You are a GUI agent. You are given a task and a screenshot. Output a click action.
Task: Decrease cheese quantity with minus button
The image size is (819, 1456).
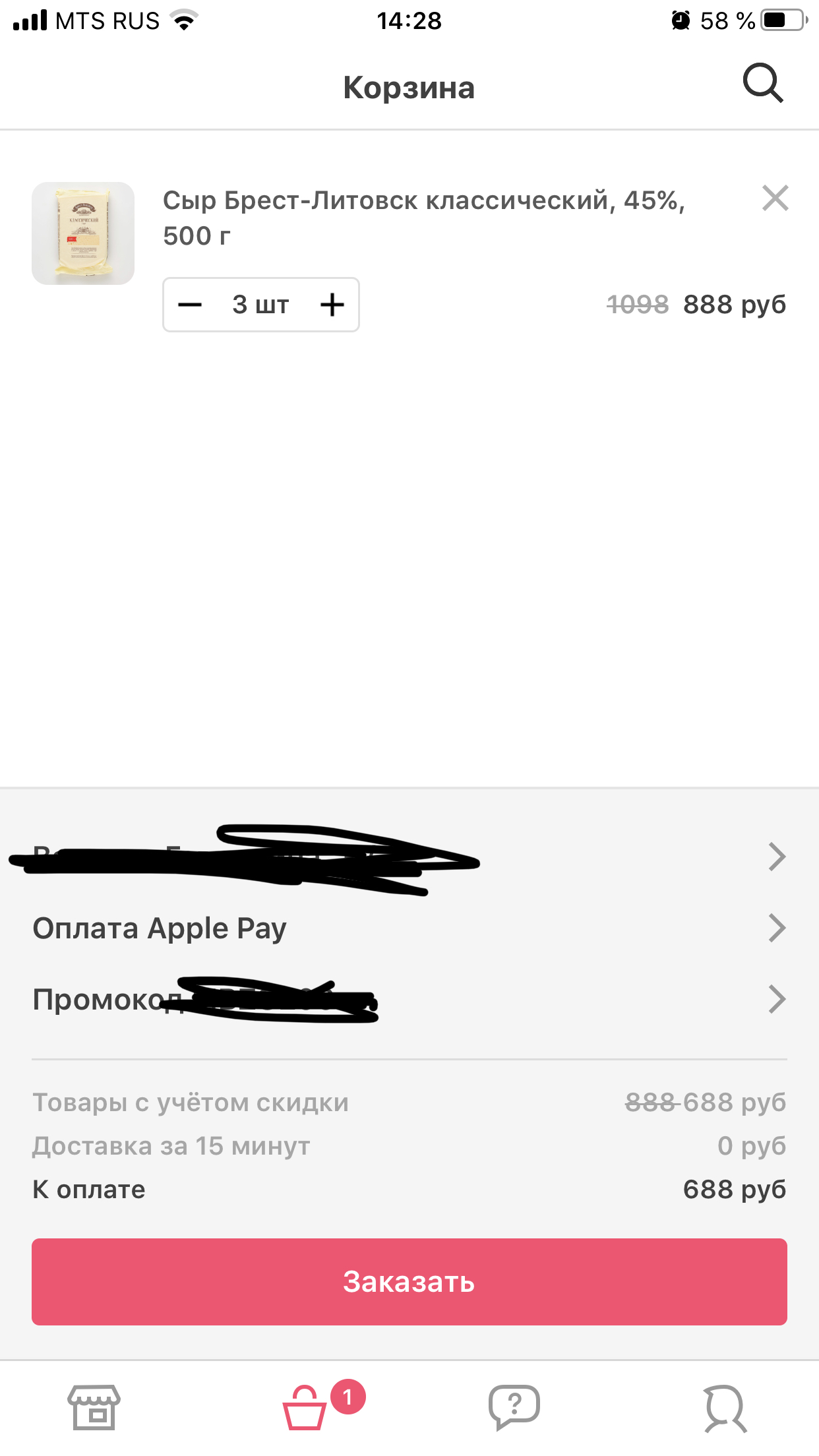(x=190, y=305)
